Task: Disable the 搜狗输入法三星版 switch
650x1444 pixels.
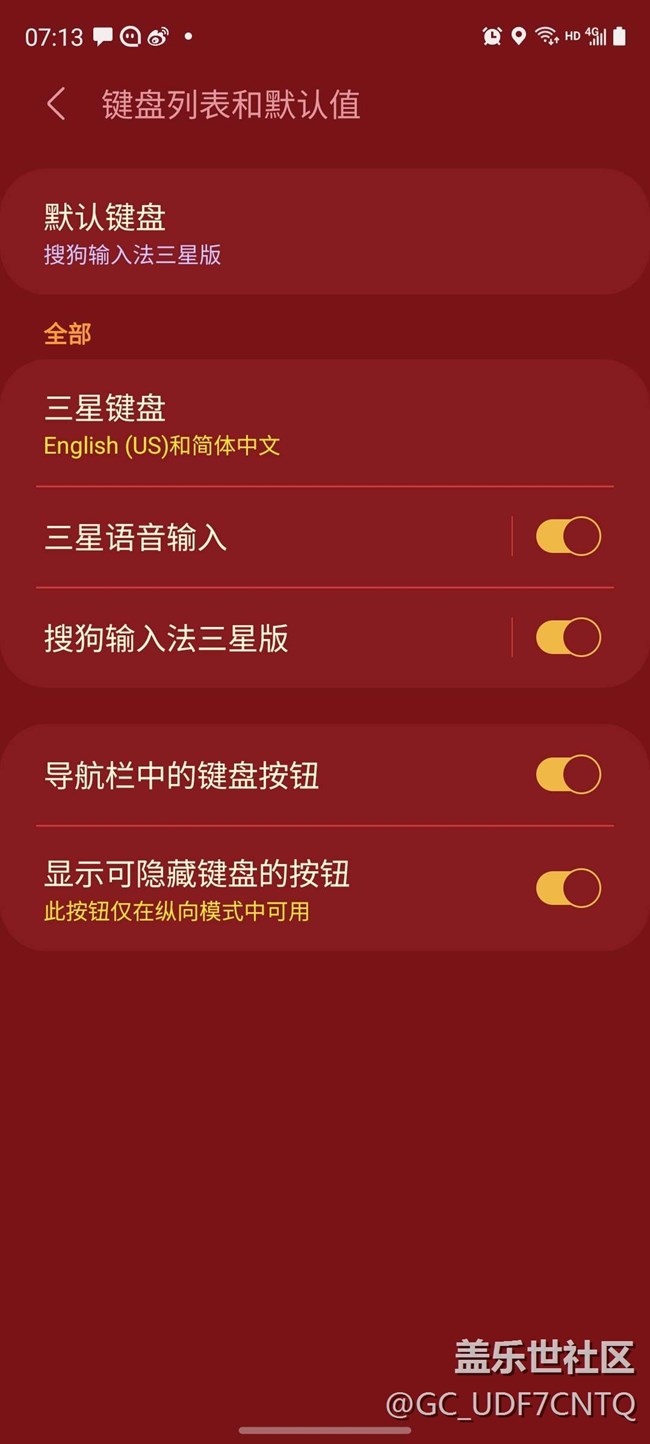Action: (x=568, y=638)
